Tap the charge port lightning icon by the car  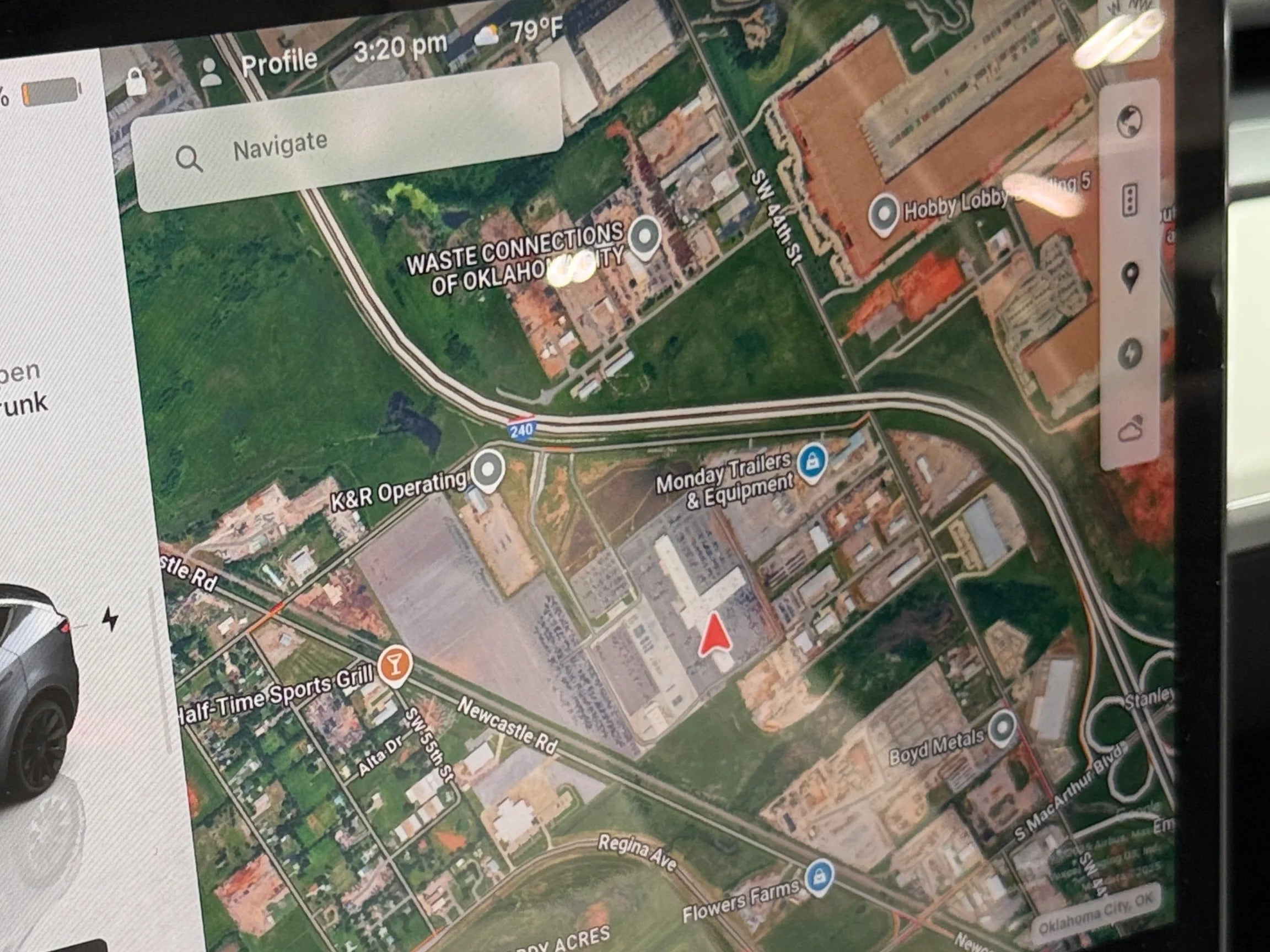pos(110,620)
